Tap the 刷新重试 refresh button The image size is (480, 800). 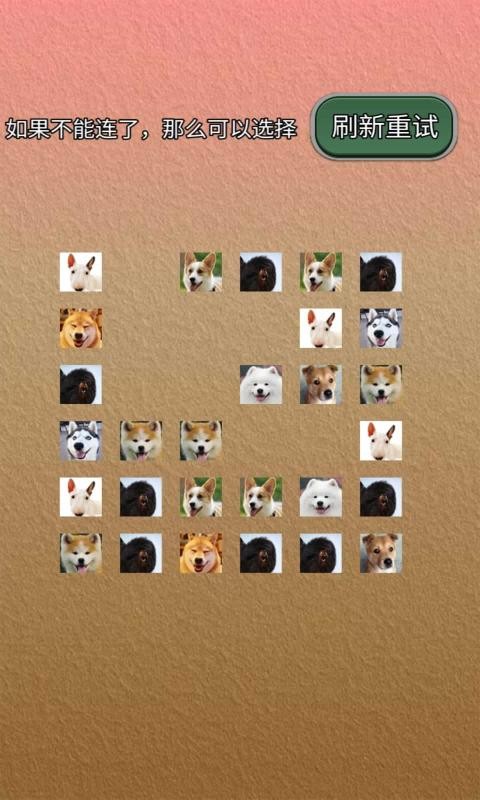384,127
